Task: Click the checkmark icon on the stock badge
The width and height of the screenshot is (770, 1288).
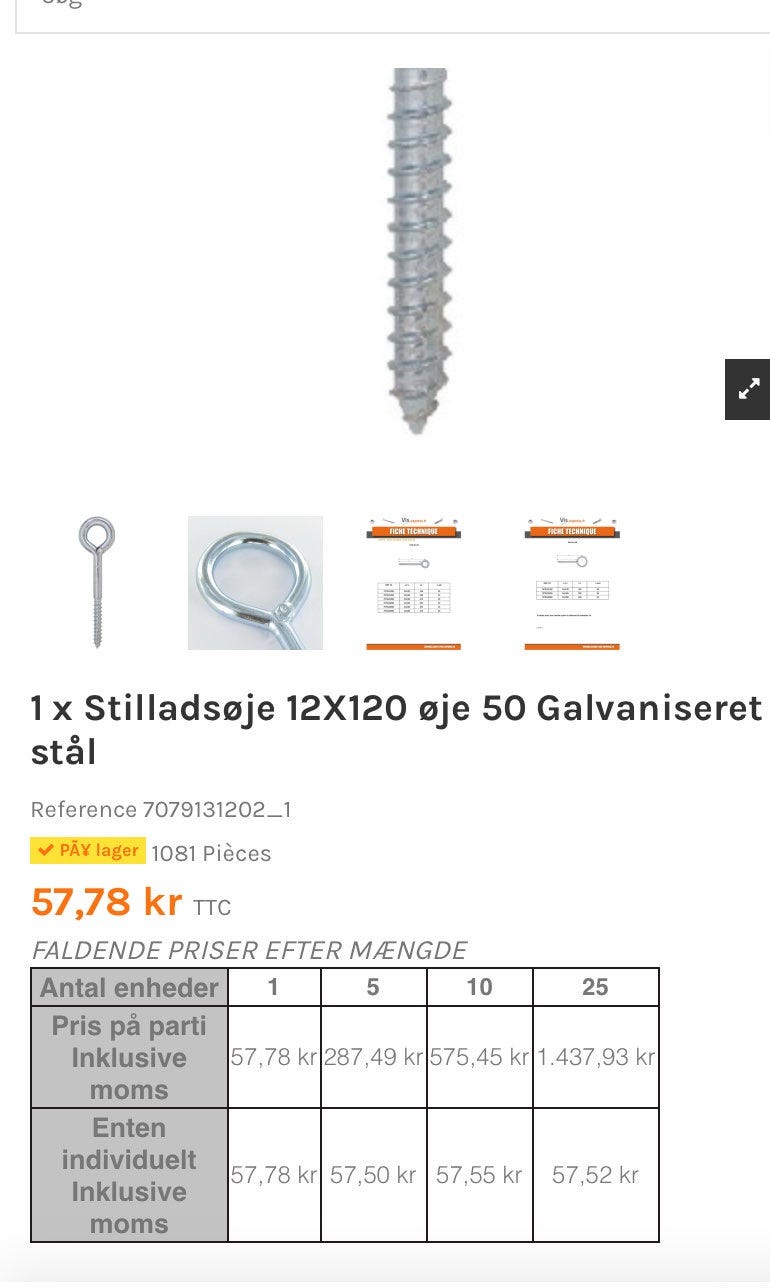Action: [x=47, y=849]
